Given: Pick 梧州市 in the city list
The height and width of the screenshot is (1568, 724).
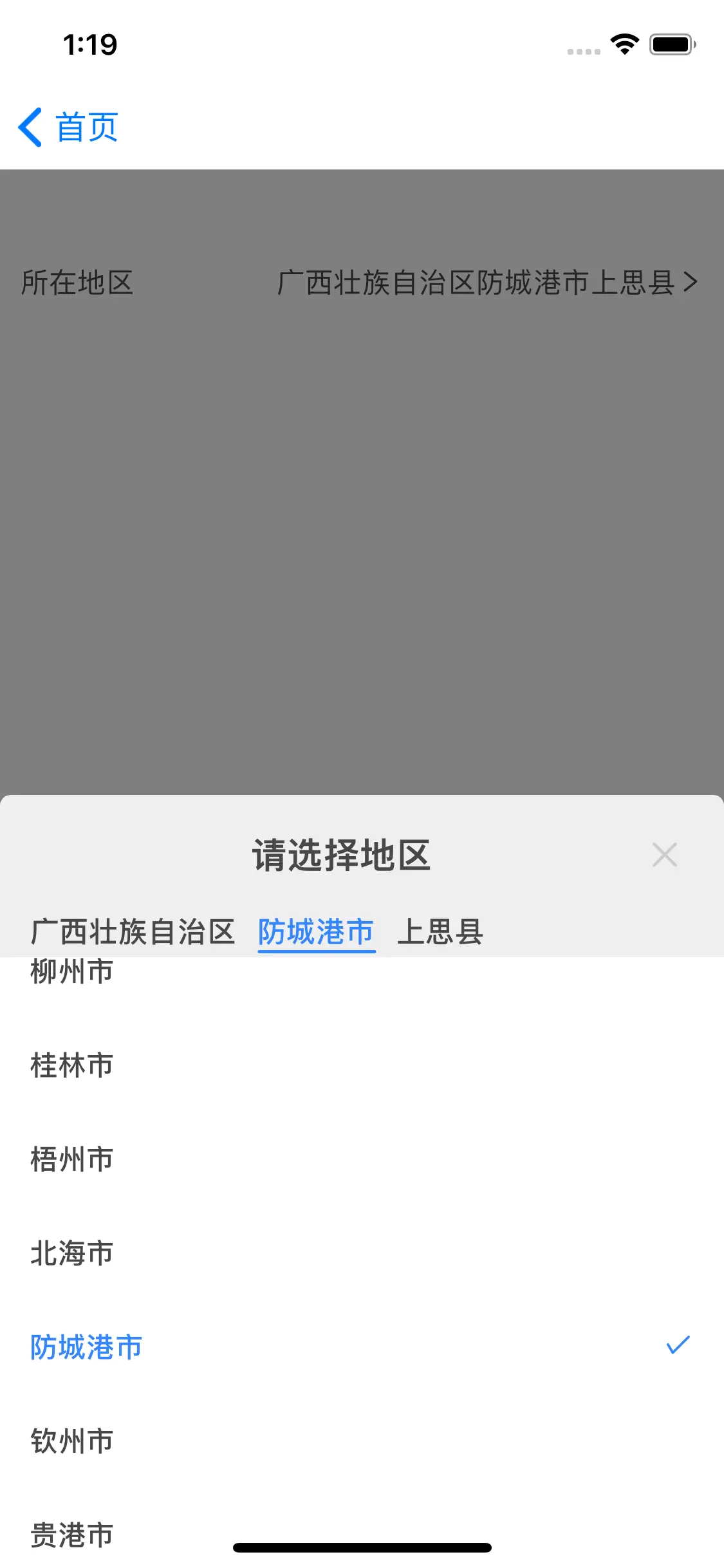Looking at the screenshot, I should point(71,1159).
